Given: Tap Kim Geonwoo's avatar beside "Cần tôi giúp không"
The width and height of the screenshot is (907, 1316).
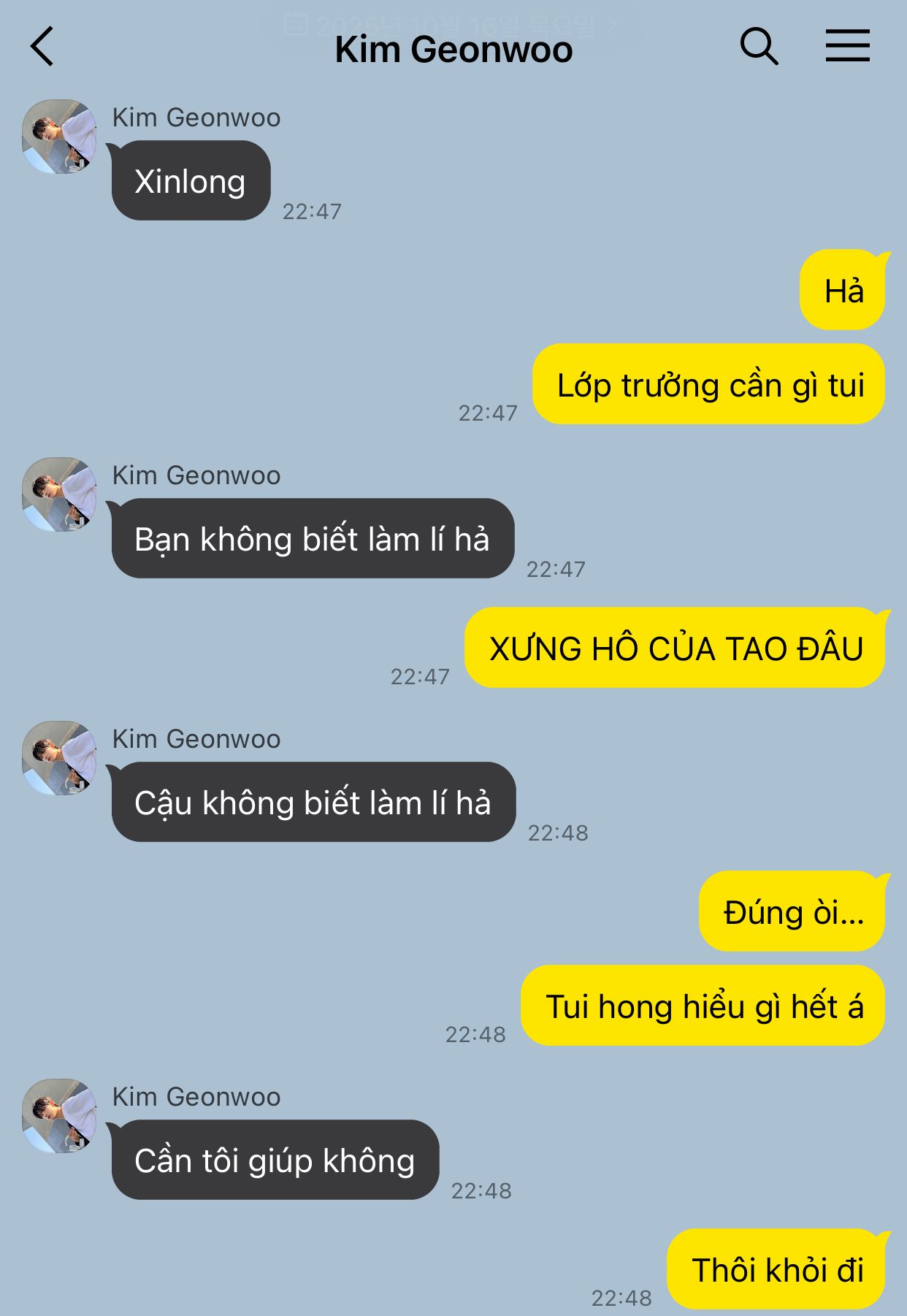Looking at the screenshot, I should (x=59, y=1116).
